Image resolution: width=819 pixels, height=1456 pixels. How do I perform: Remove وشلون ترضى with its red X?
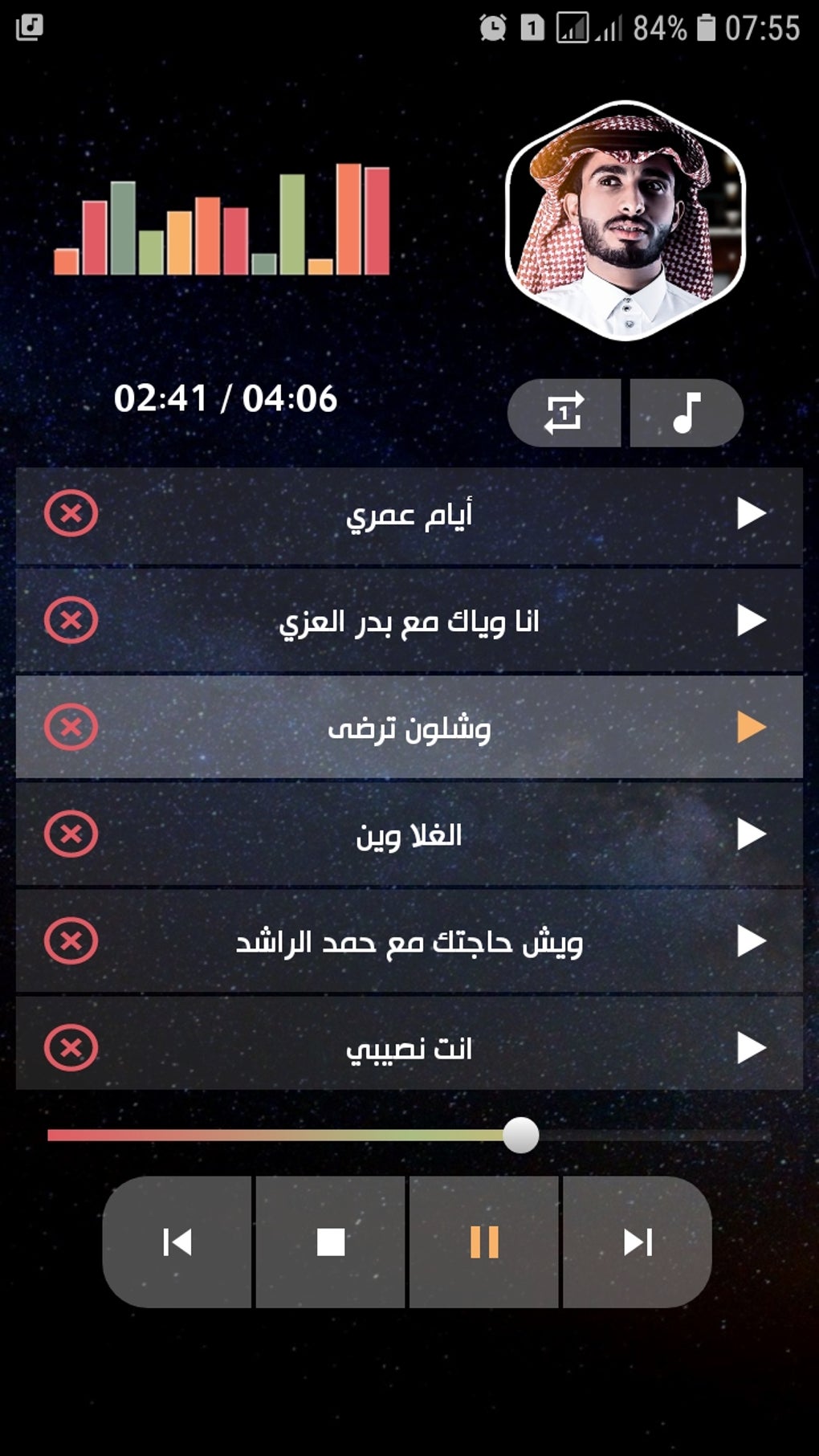coord(71,727)
